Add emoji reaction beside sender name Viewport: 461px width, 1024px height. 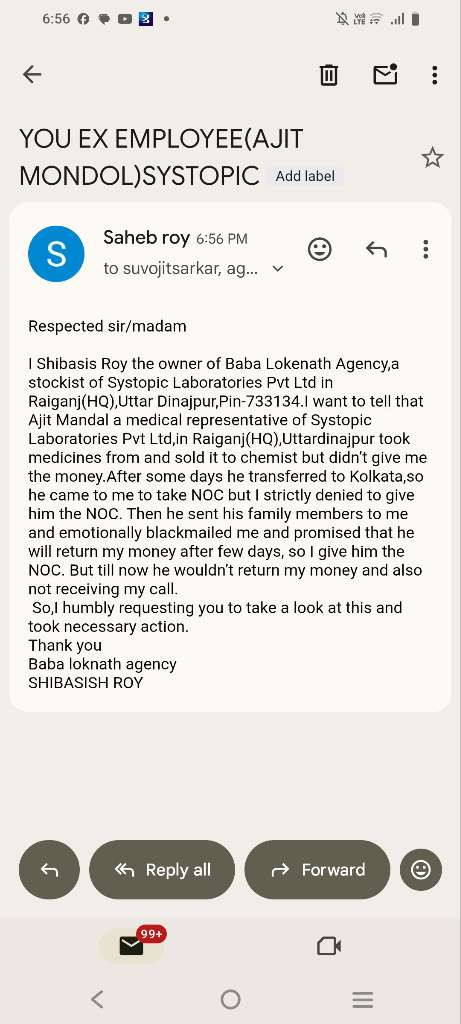(x=320, y=249)
